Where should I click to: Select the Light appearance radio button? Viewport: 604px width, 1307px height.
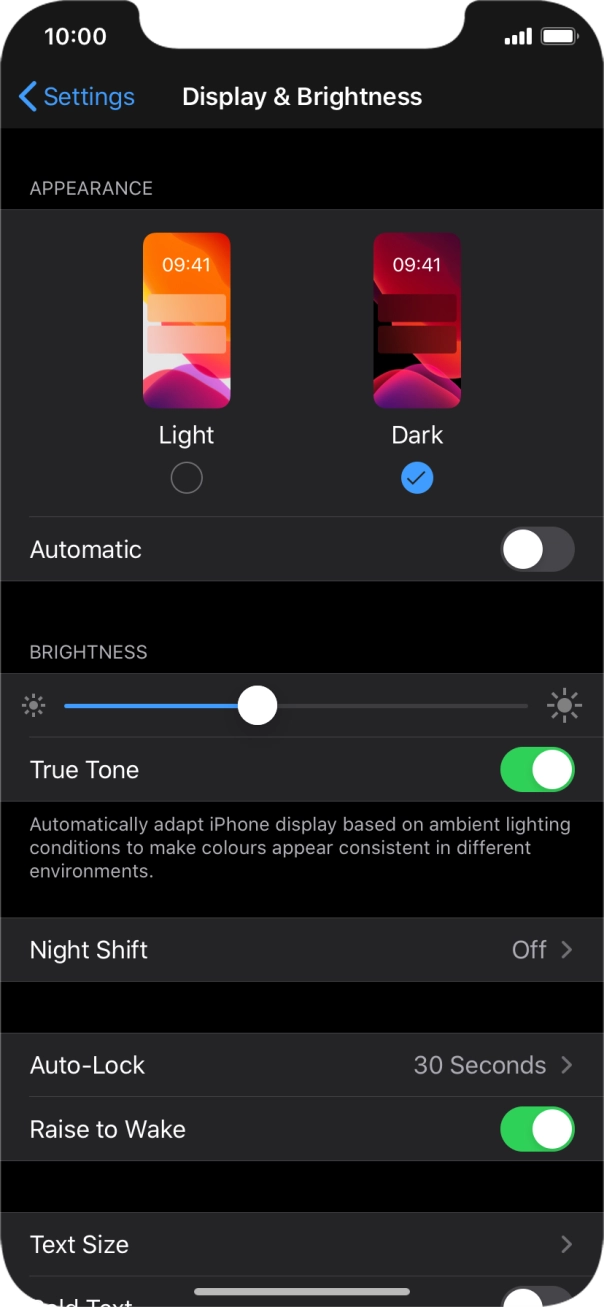(x=186, y=478)
